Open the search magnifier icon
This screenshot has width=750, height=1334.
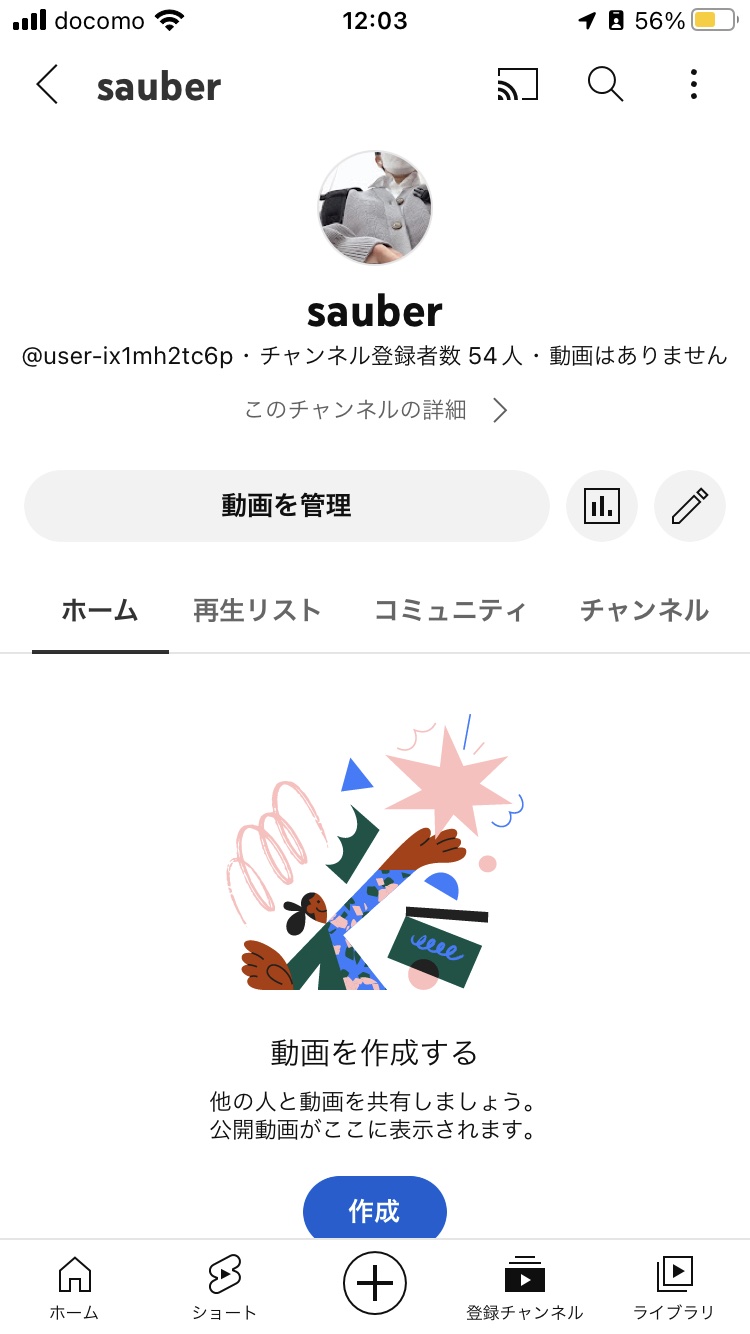tap(605, 85)
